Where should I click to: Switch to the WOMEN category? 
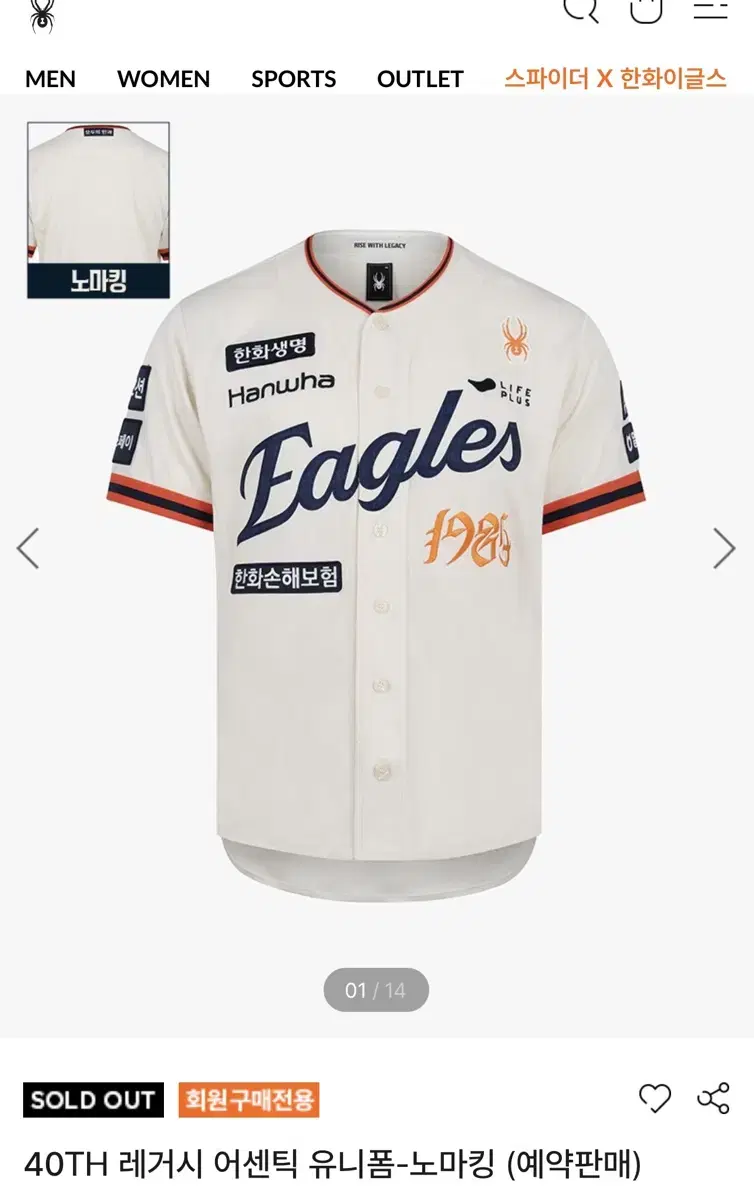(163, 79)
